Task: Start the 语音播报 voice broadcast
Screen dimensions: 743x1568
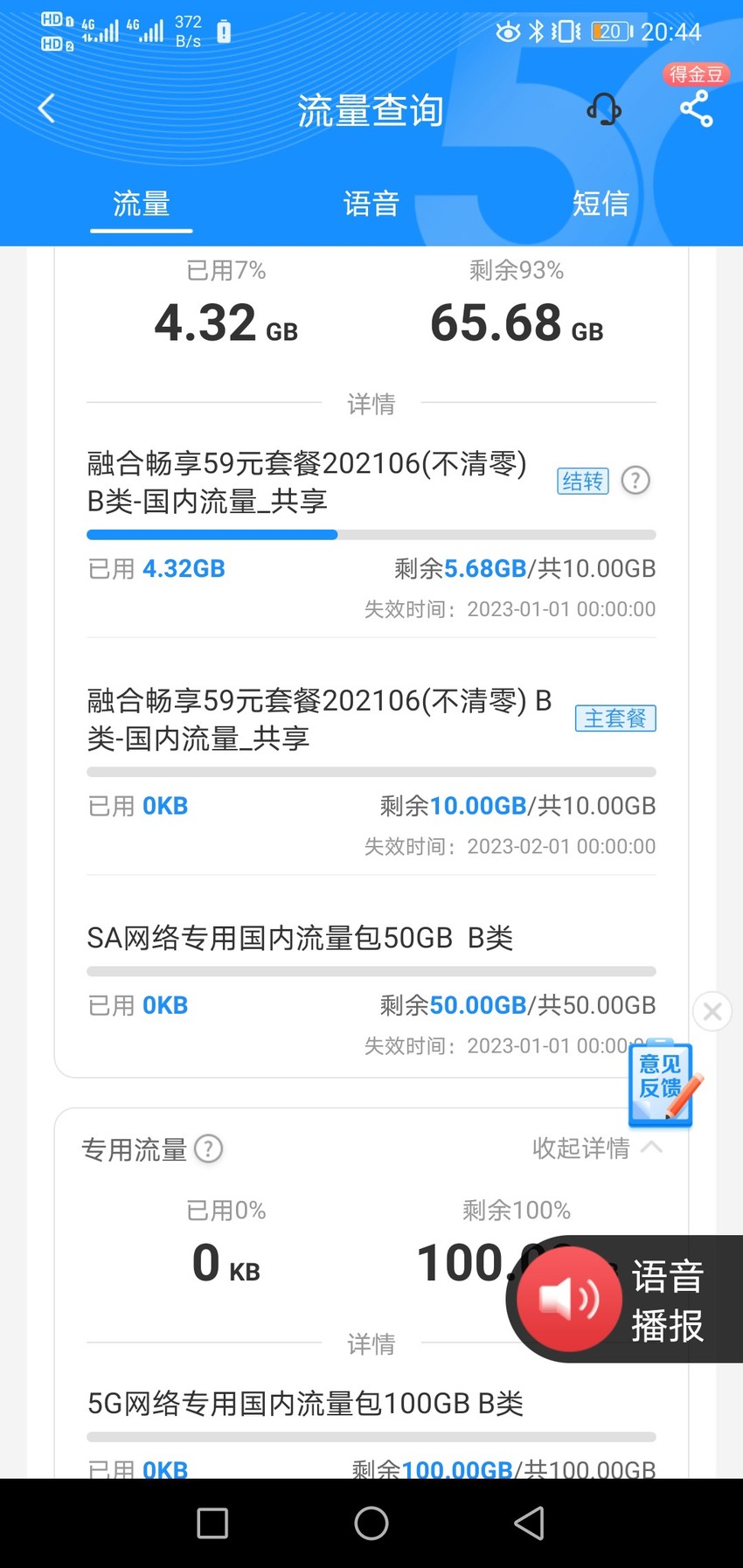Action: coord(626,1300)
